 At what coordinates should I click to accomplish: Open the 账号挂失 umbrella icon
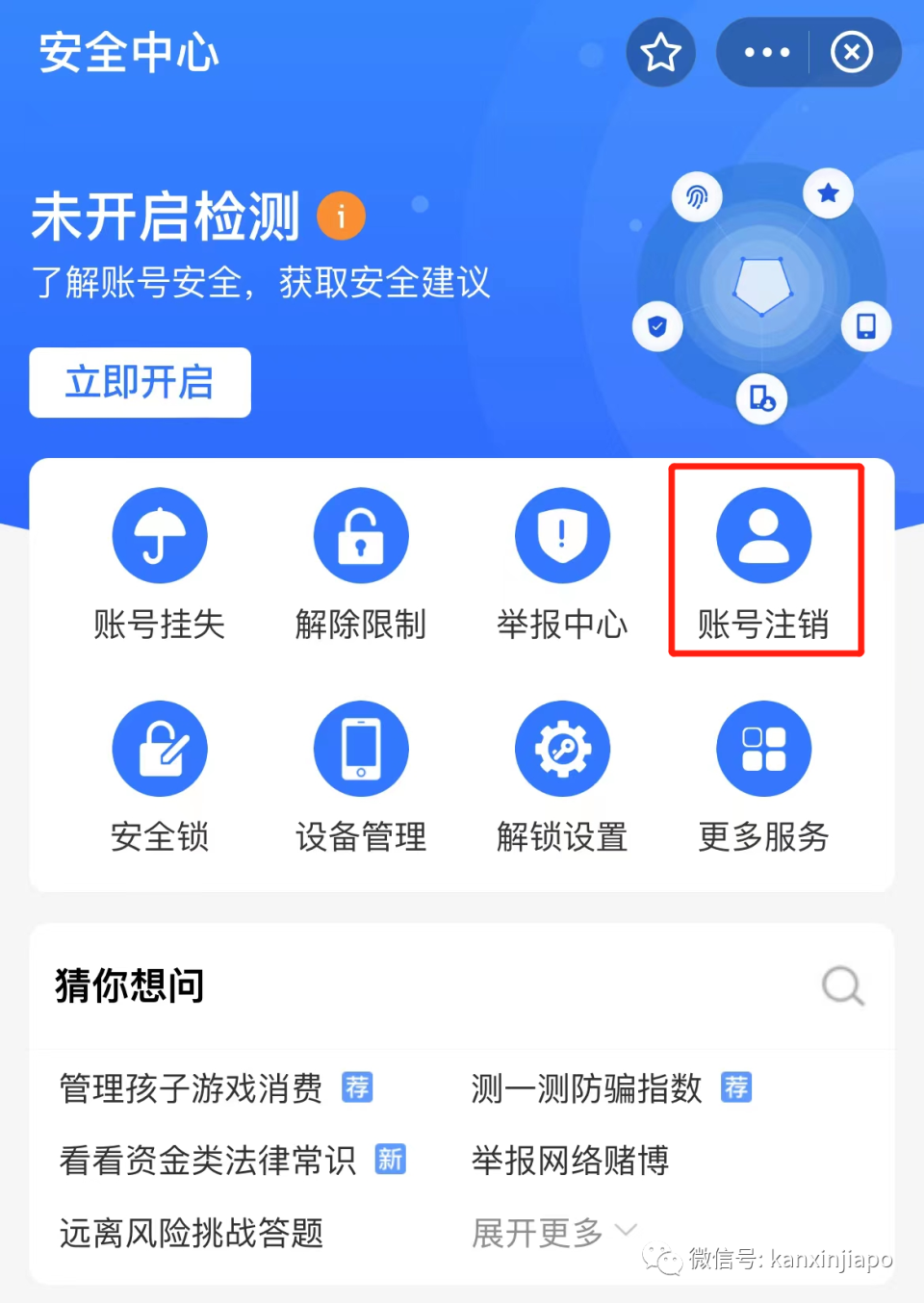coord(160,536)
